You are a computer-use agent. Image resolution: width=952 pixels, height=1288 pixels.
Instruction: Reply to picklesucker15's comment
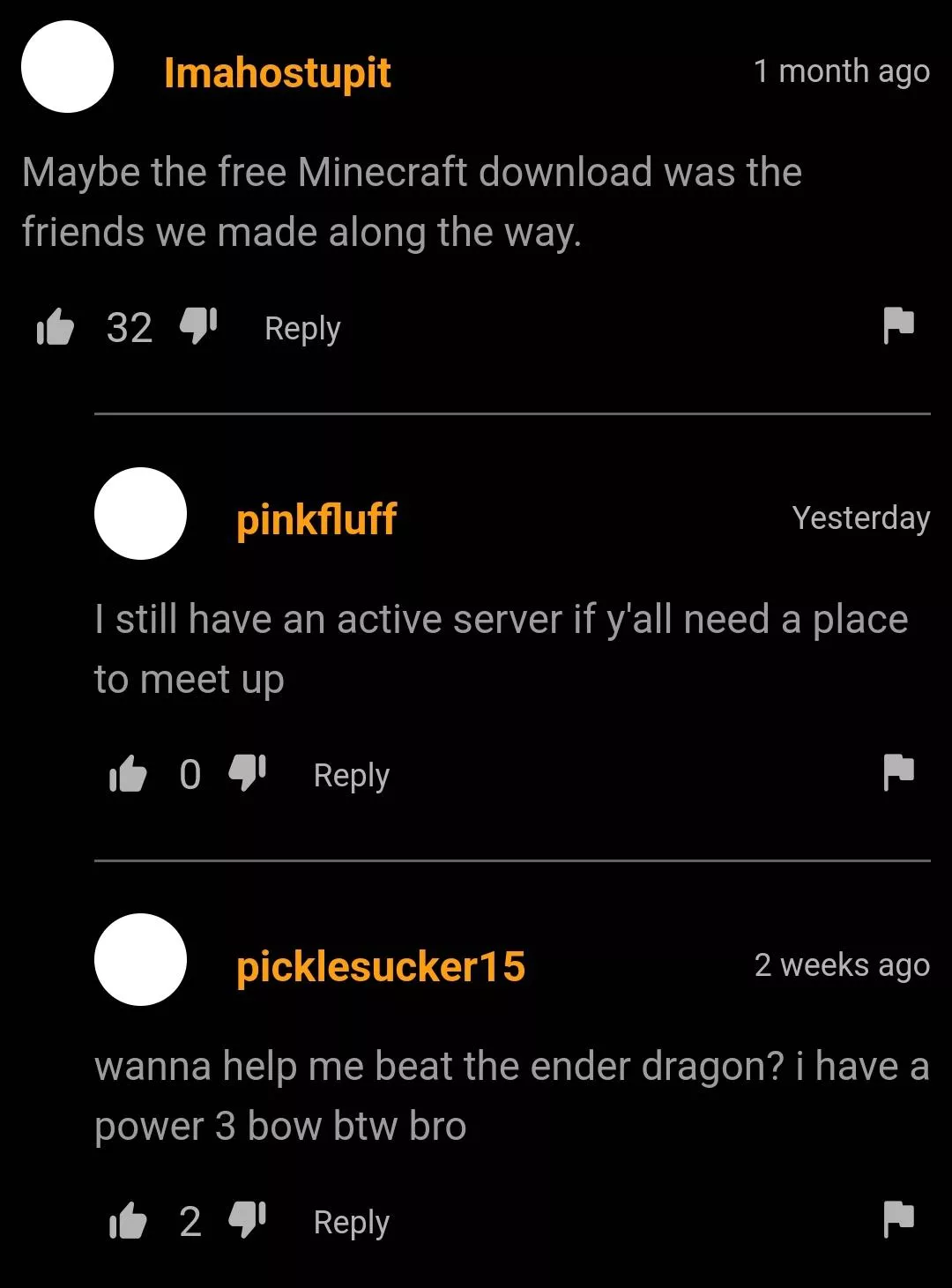click(x=351, y=1222)
